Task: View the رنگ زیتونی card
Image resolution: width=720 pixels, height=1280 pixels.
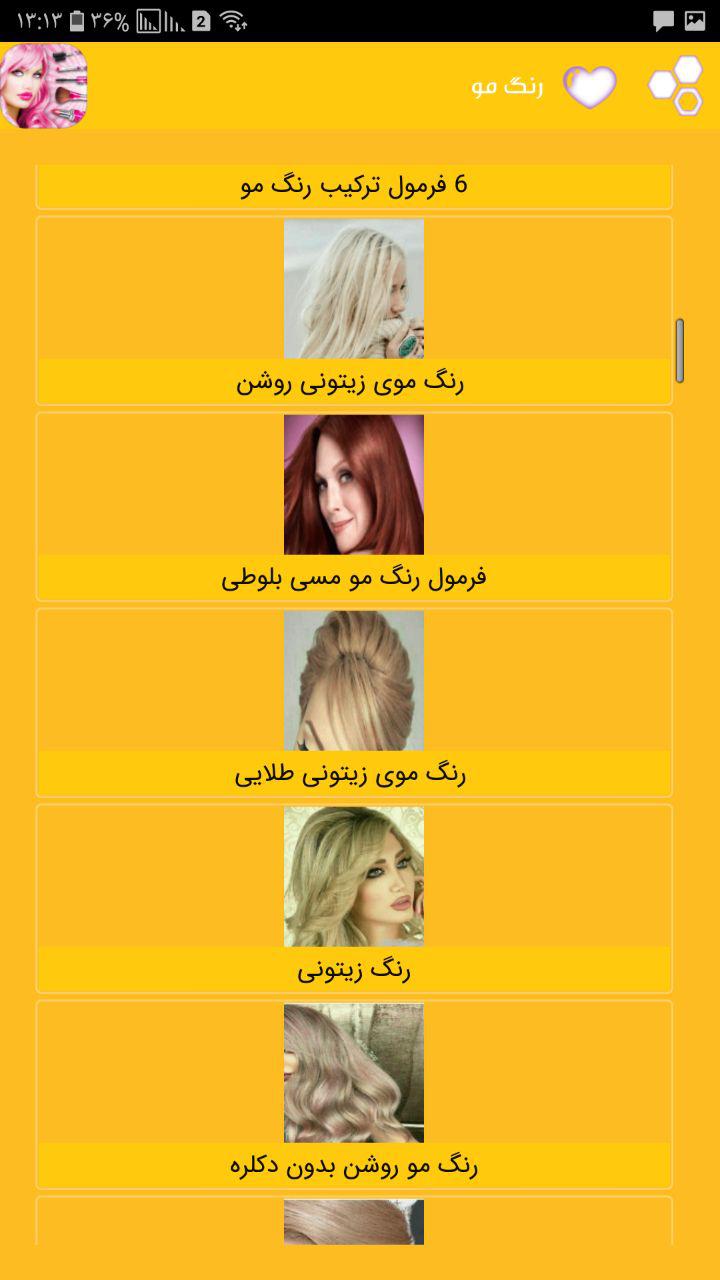Action: (354, 899)
